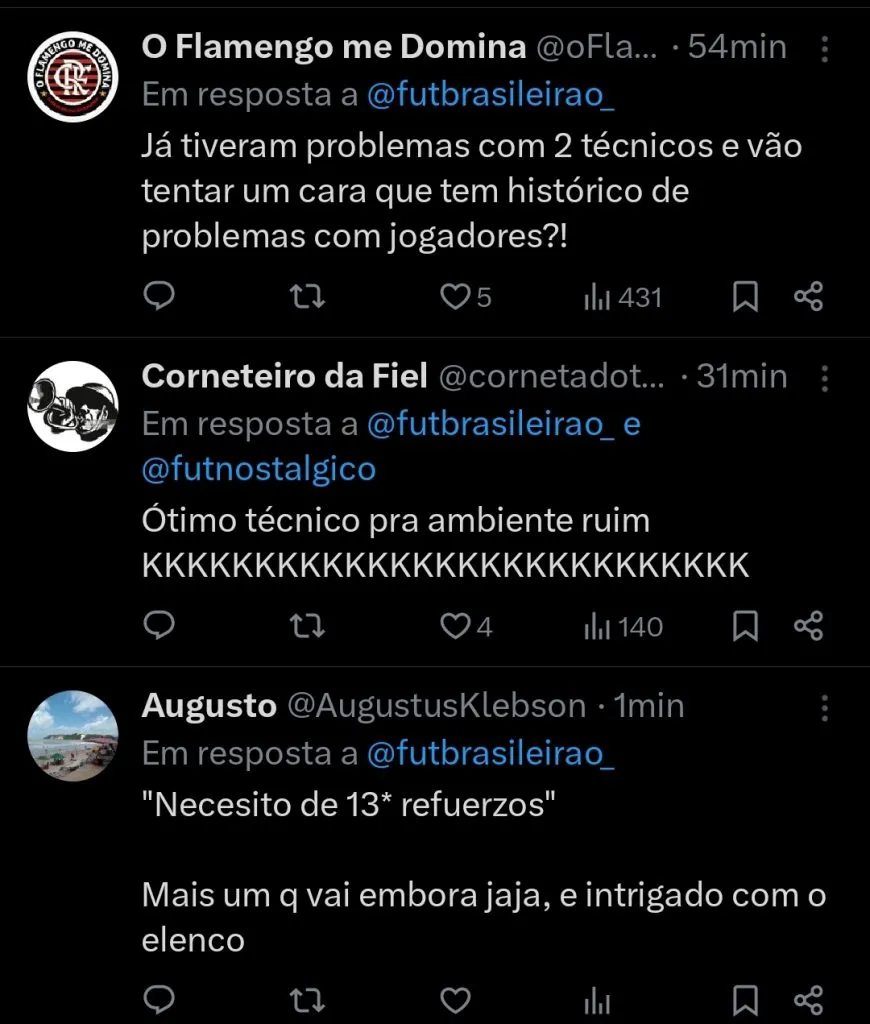View Augusto's beach profile avatar

pos(72,737)
